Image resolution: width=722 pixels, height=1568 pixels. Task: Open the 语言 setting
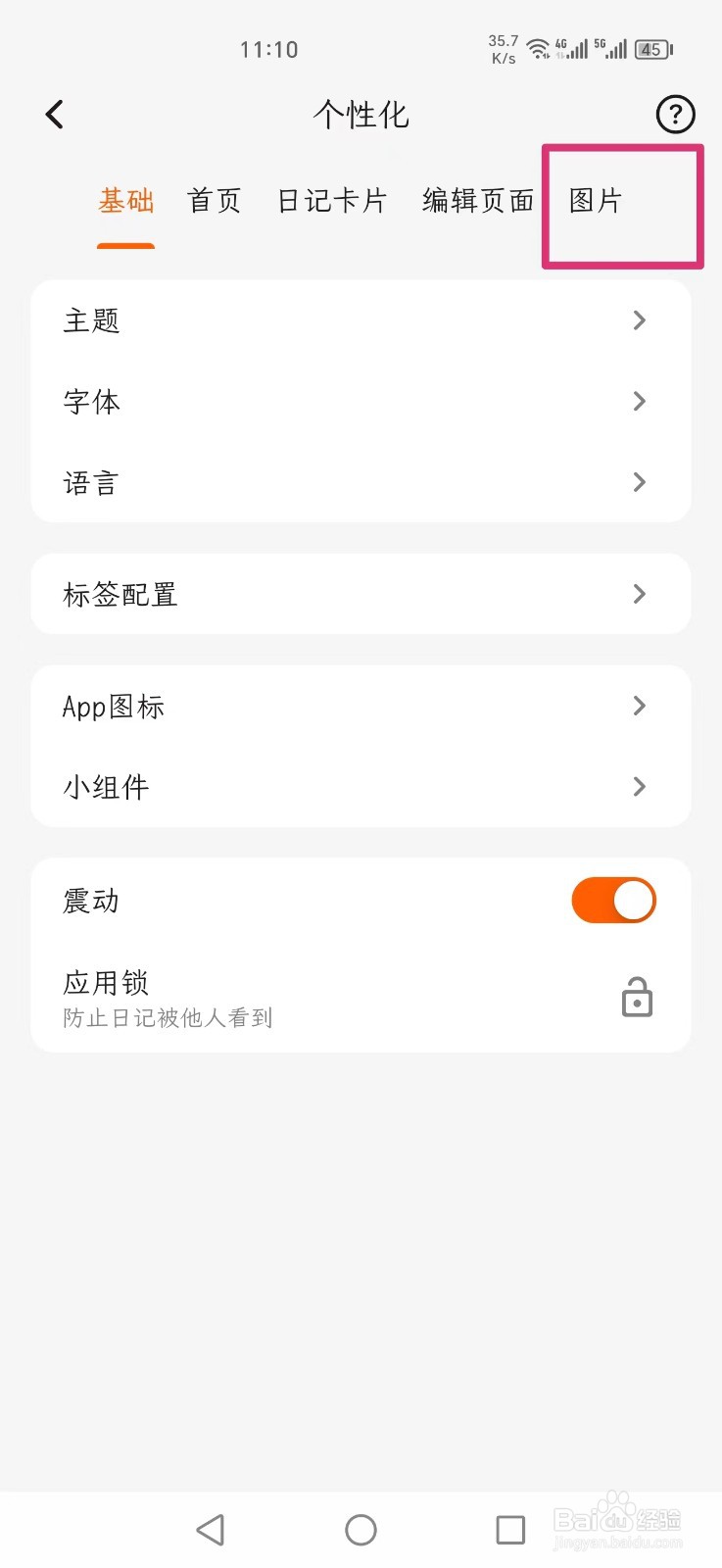click(361, 482)
